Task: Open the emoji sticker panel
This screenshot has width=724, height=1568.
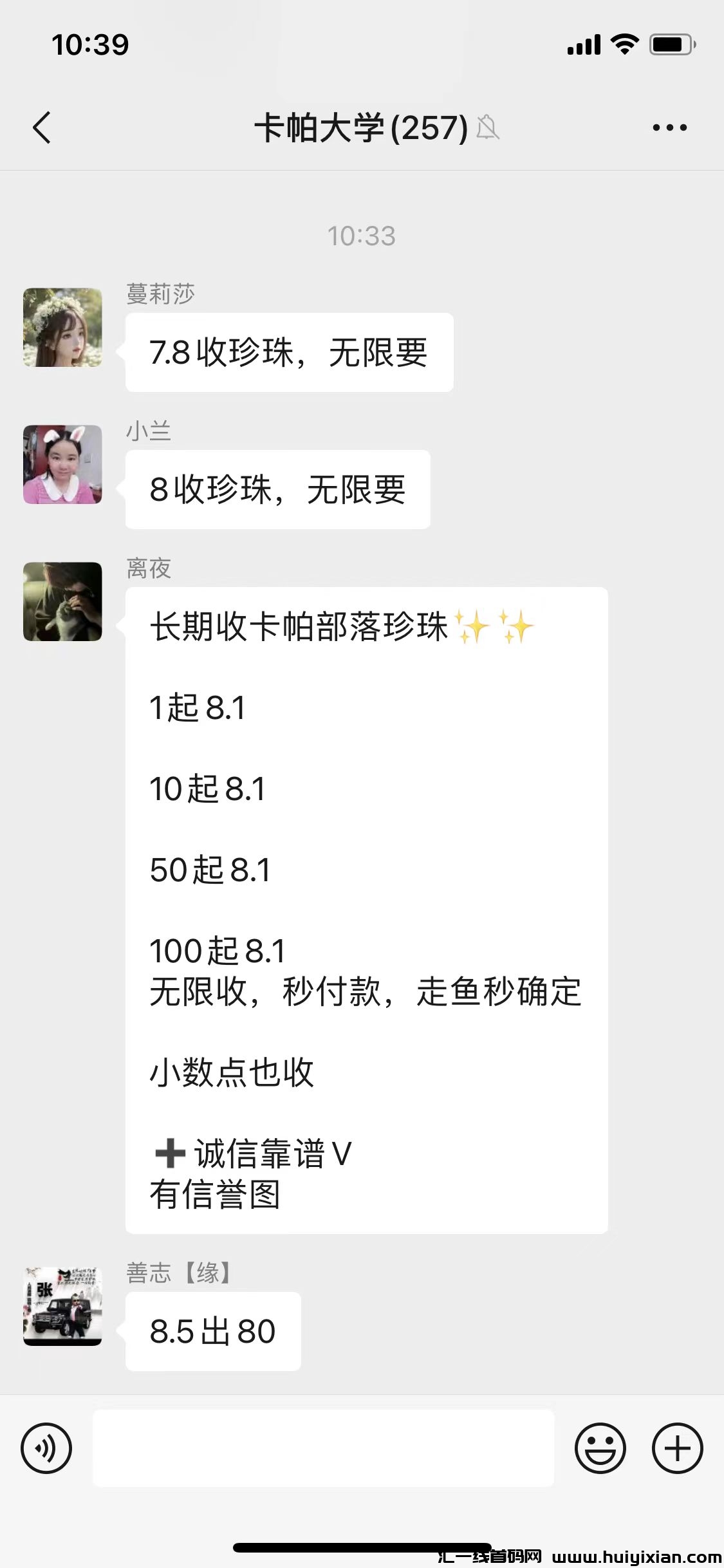Action: coord(600,1448)
